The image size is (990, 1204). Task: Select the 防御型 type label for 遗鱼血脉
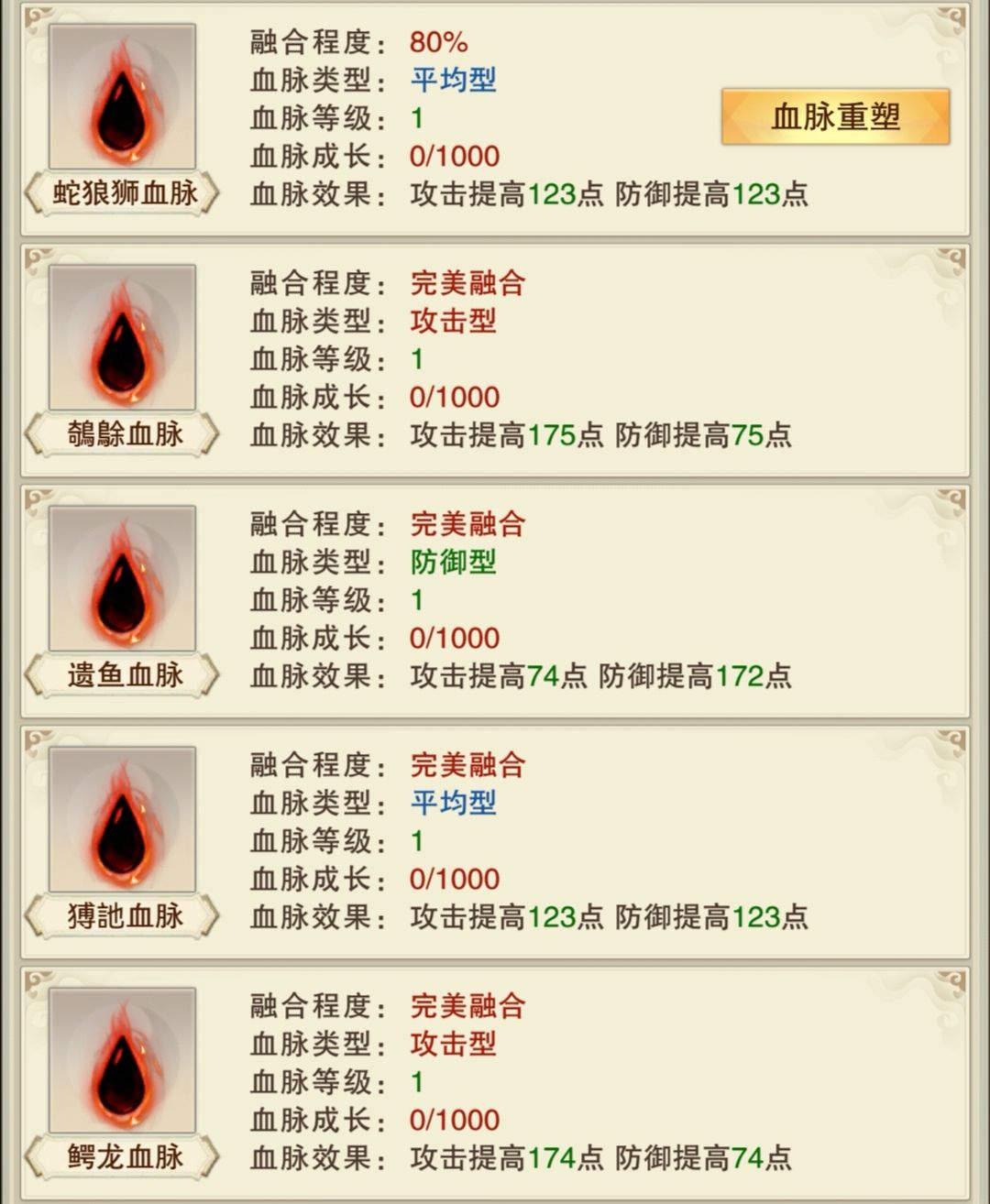(x=453, y=563)
